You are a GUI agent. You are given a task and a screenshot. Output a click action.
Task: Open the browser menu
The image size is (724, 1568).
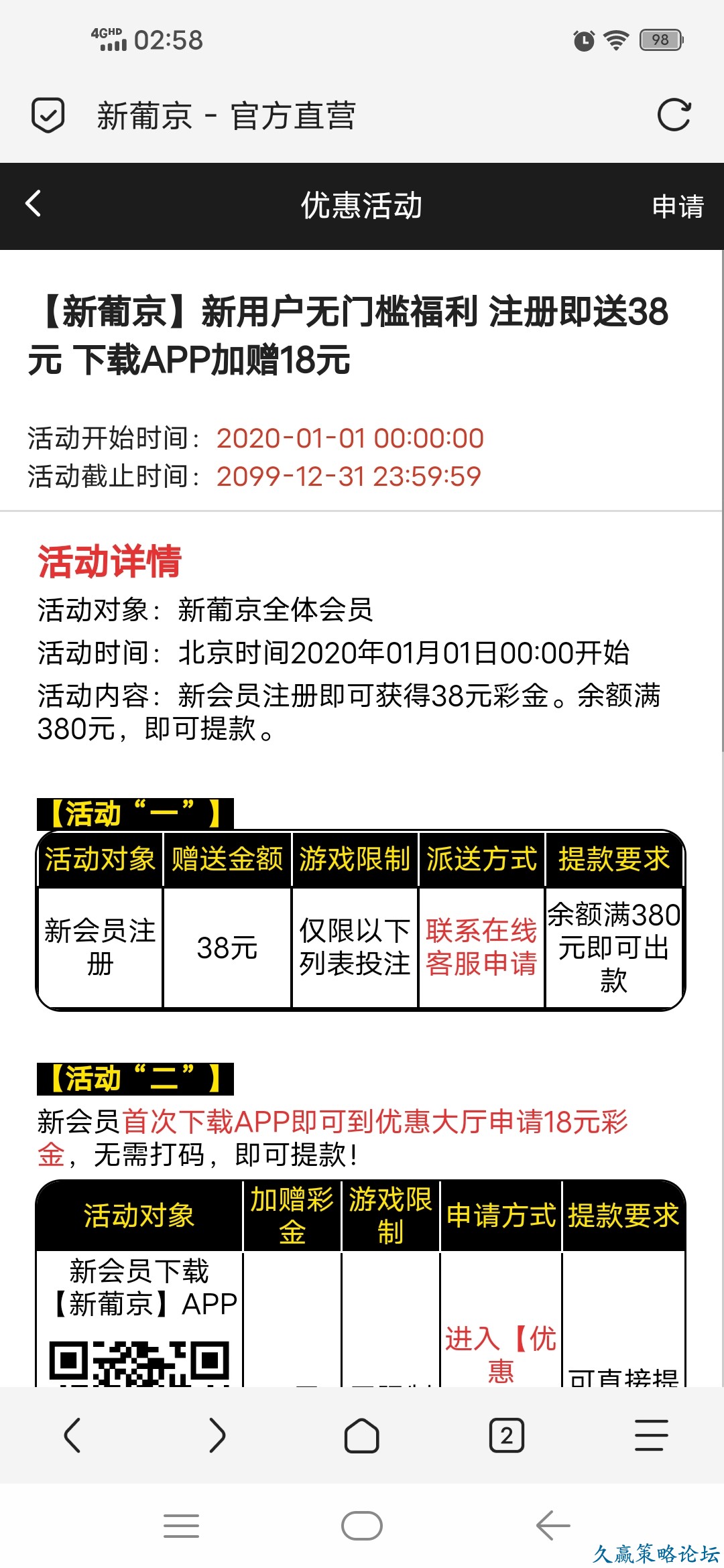(x=651, y=1435)
